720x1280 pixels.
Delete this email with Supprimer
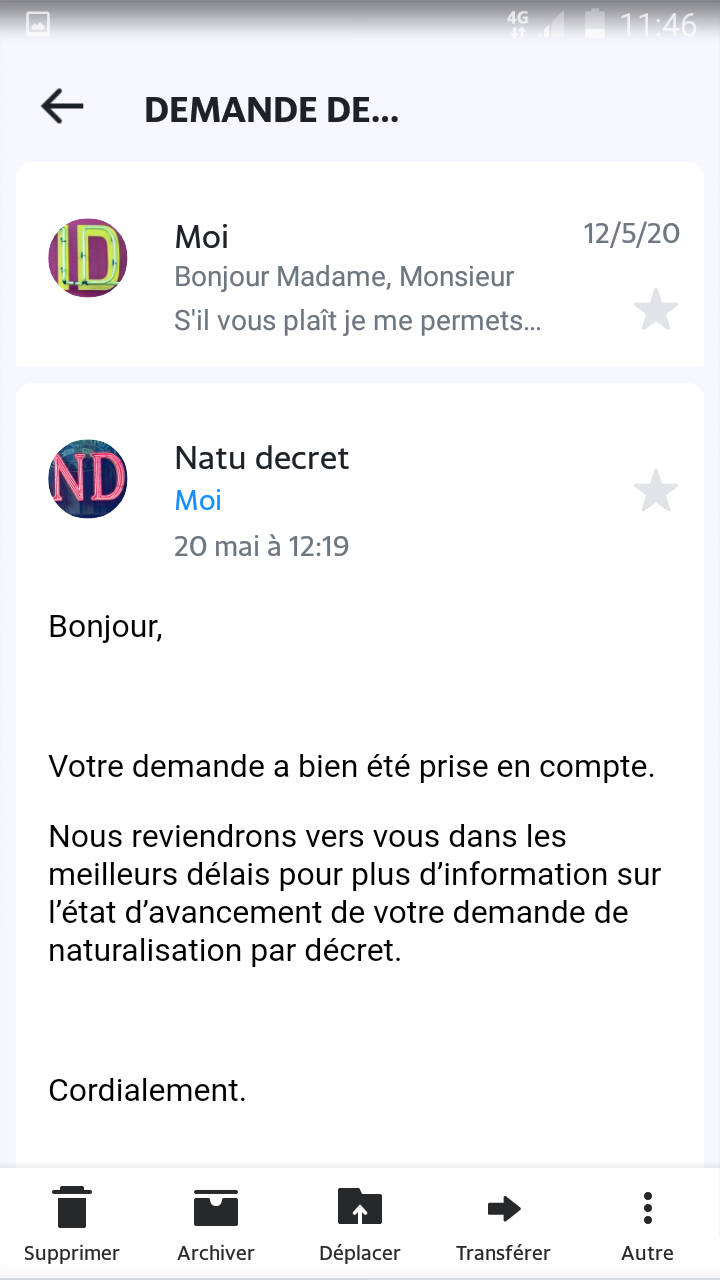[72, 1224]
